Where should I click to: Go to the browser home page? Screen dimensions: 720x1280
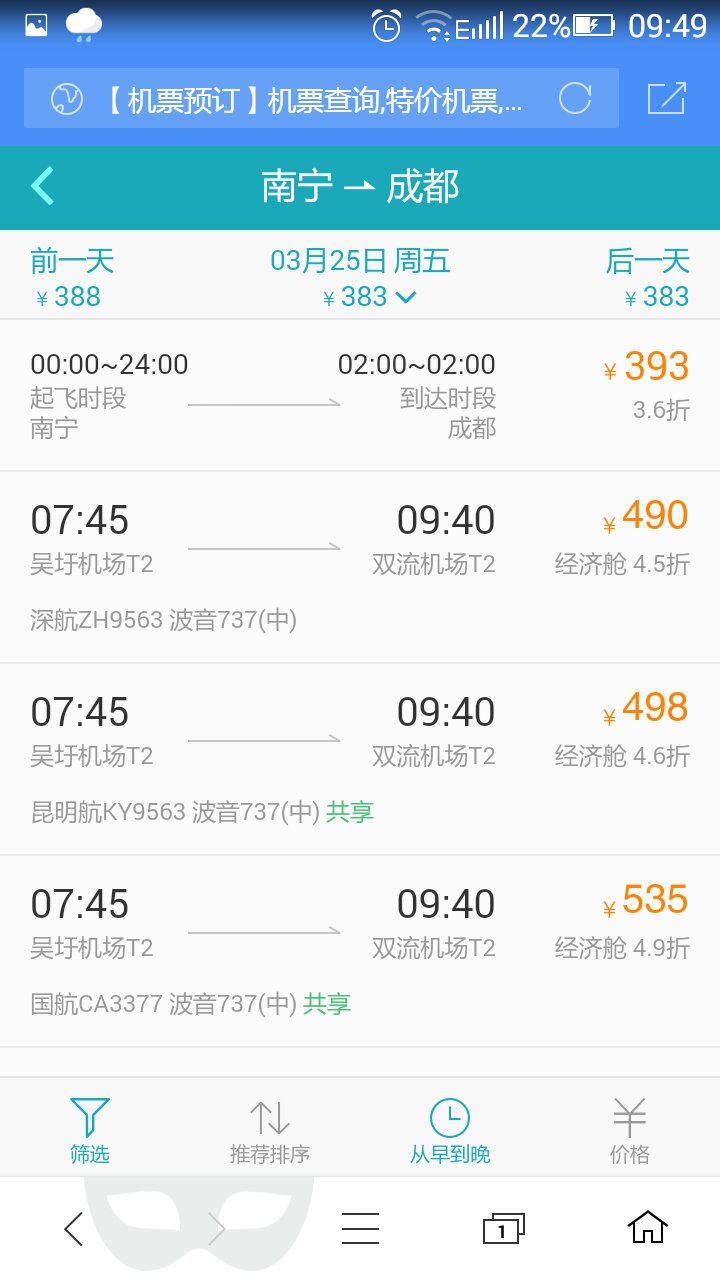(x=647, y=1228)
